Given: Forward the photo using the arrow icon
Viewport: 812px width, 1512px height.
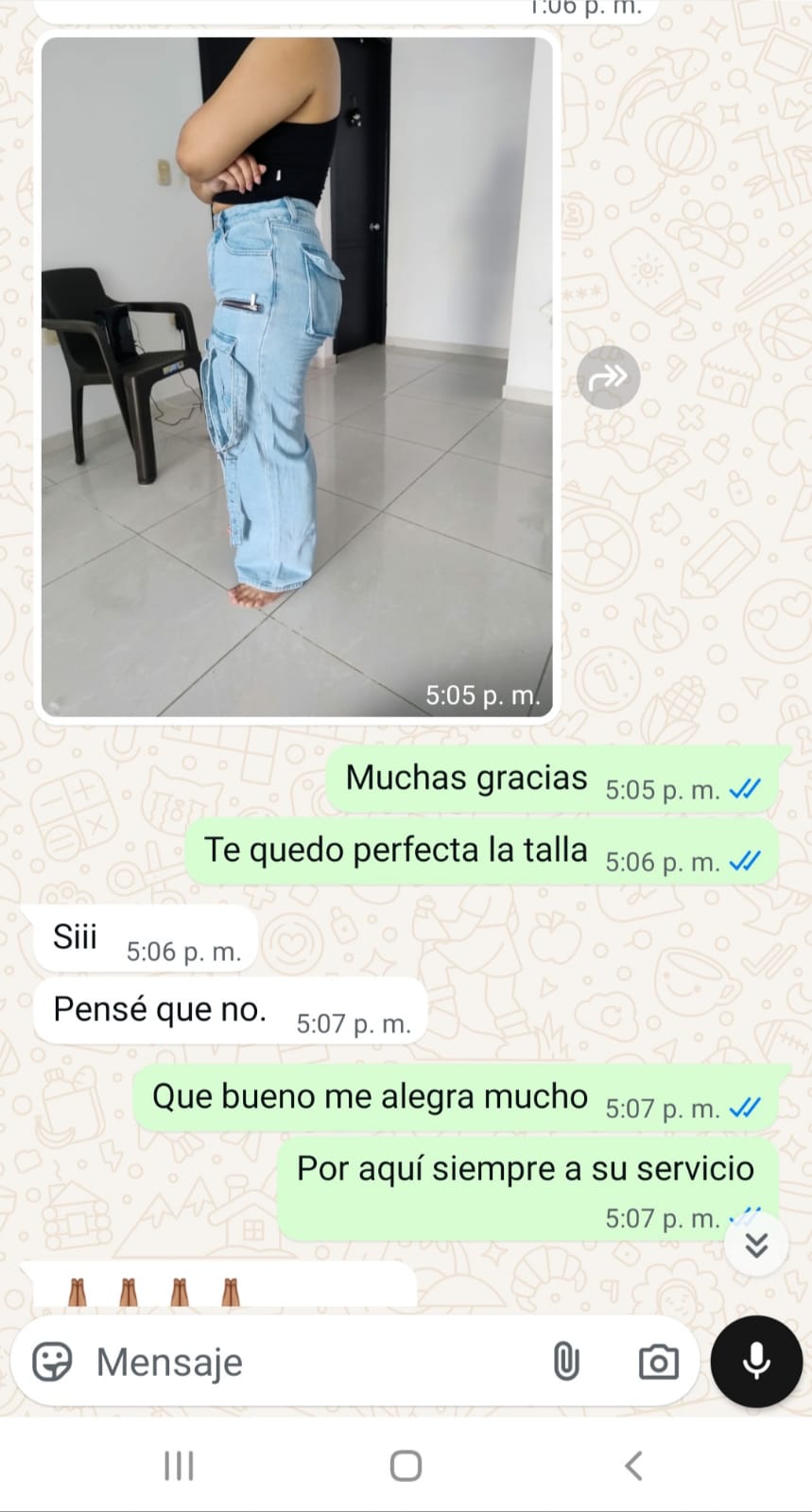Looking at the screenshot, I should click(608, 378).
